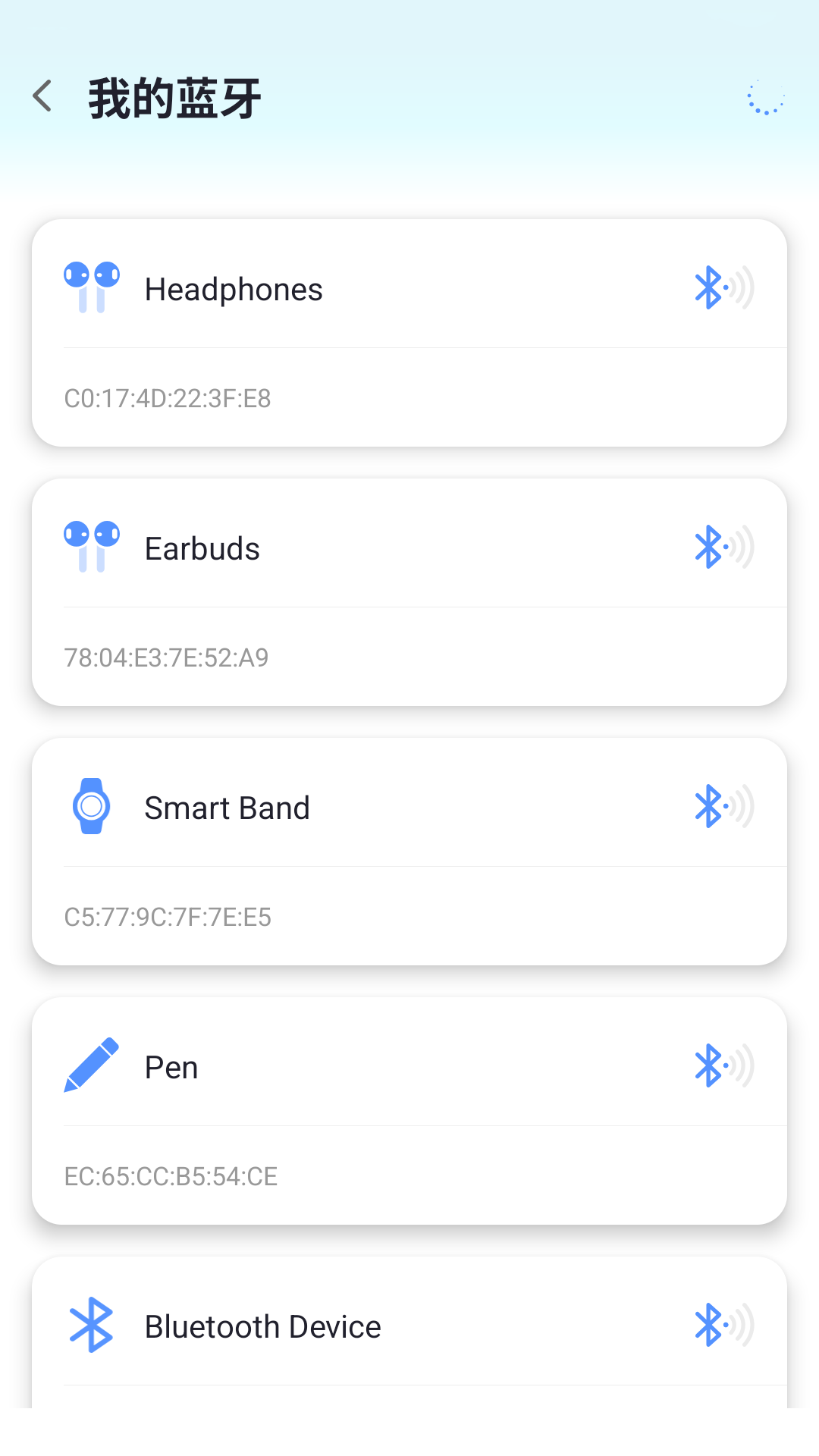Open the Smart Band device card

coord(409,851)
